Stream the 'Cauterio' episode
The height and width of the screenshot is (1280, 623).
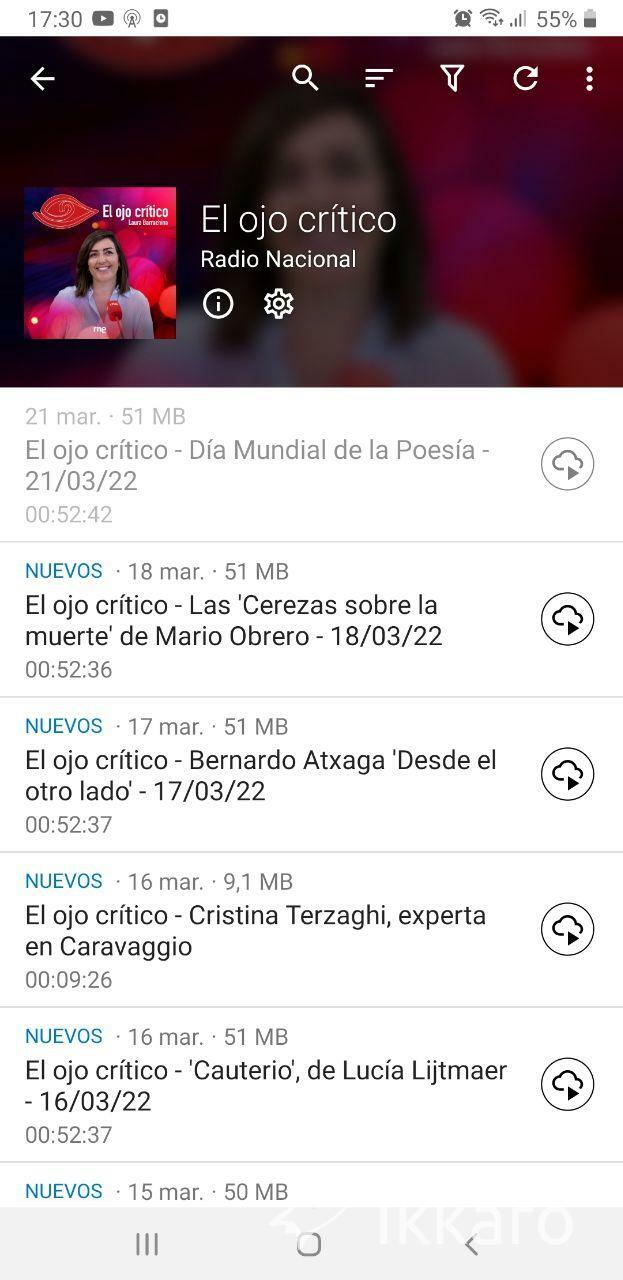click(567, 1084)
